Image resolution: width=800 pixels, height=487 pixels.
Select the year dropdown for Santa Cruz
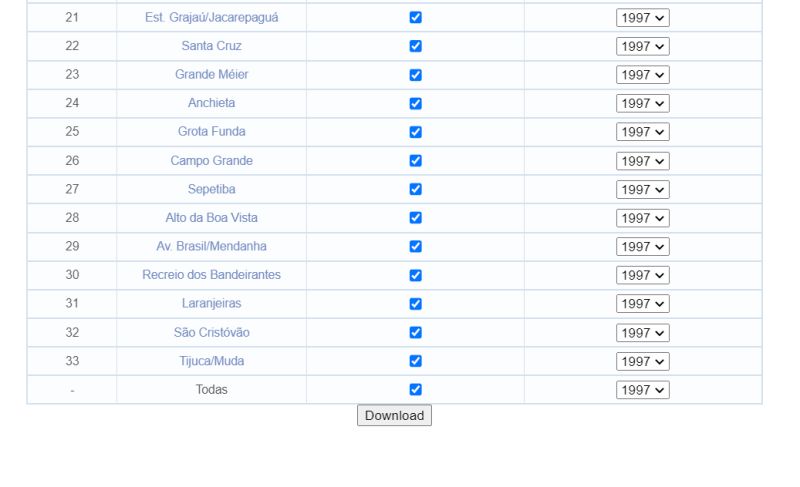click(642, 47)
